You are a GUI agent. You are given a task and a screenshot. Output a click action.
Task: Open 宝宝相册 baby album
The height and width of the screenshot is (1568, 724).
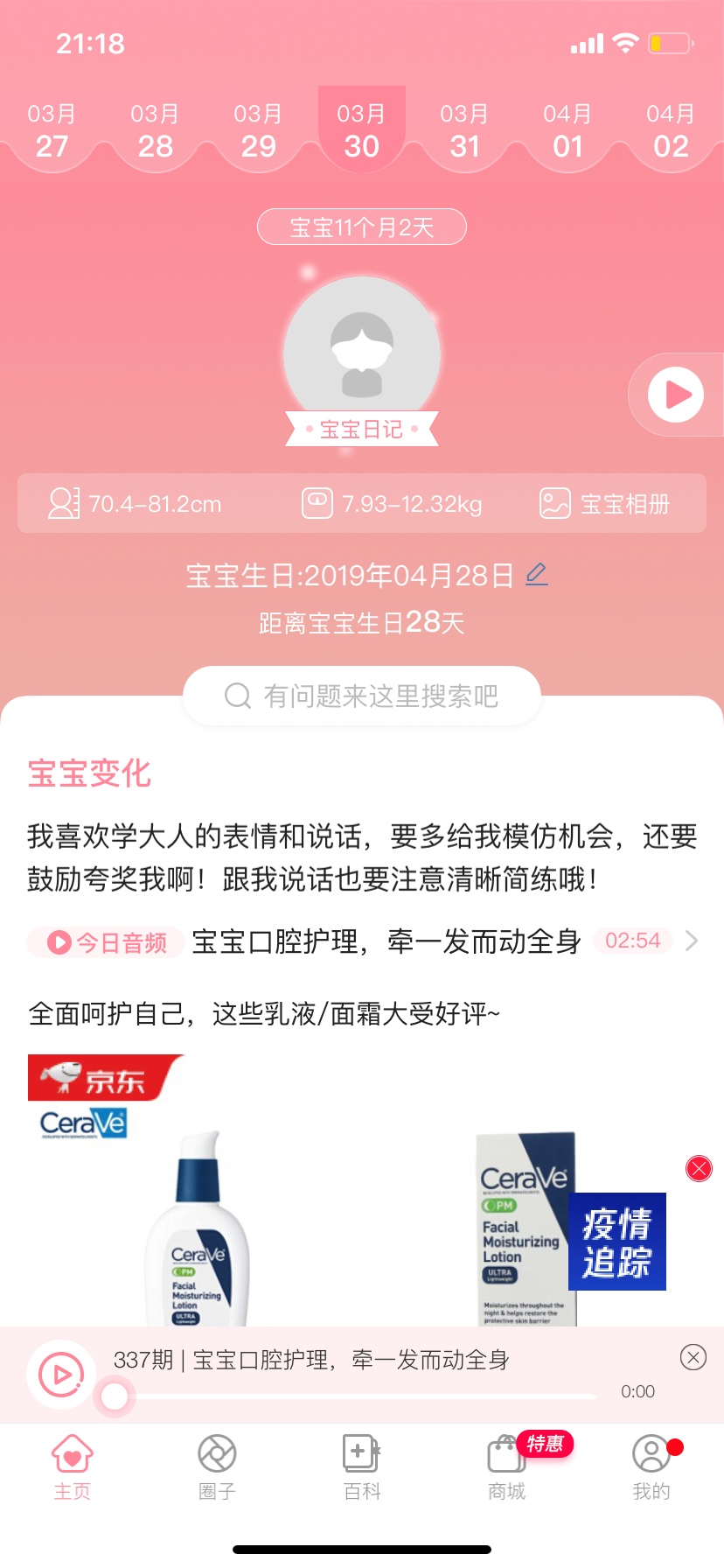point(605,504)
